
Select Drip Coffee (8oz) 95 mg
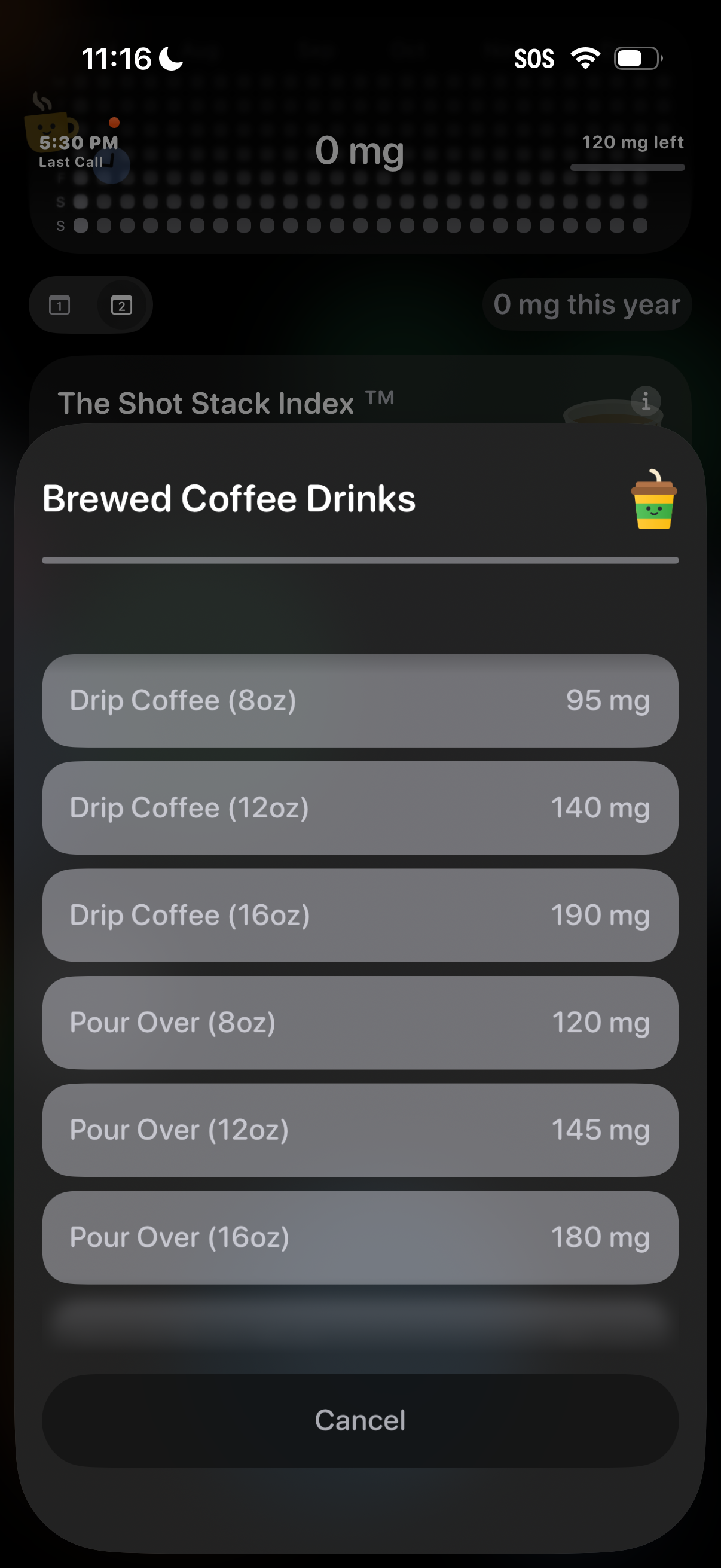point(360,701)
